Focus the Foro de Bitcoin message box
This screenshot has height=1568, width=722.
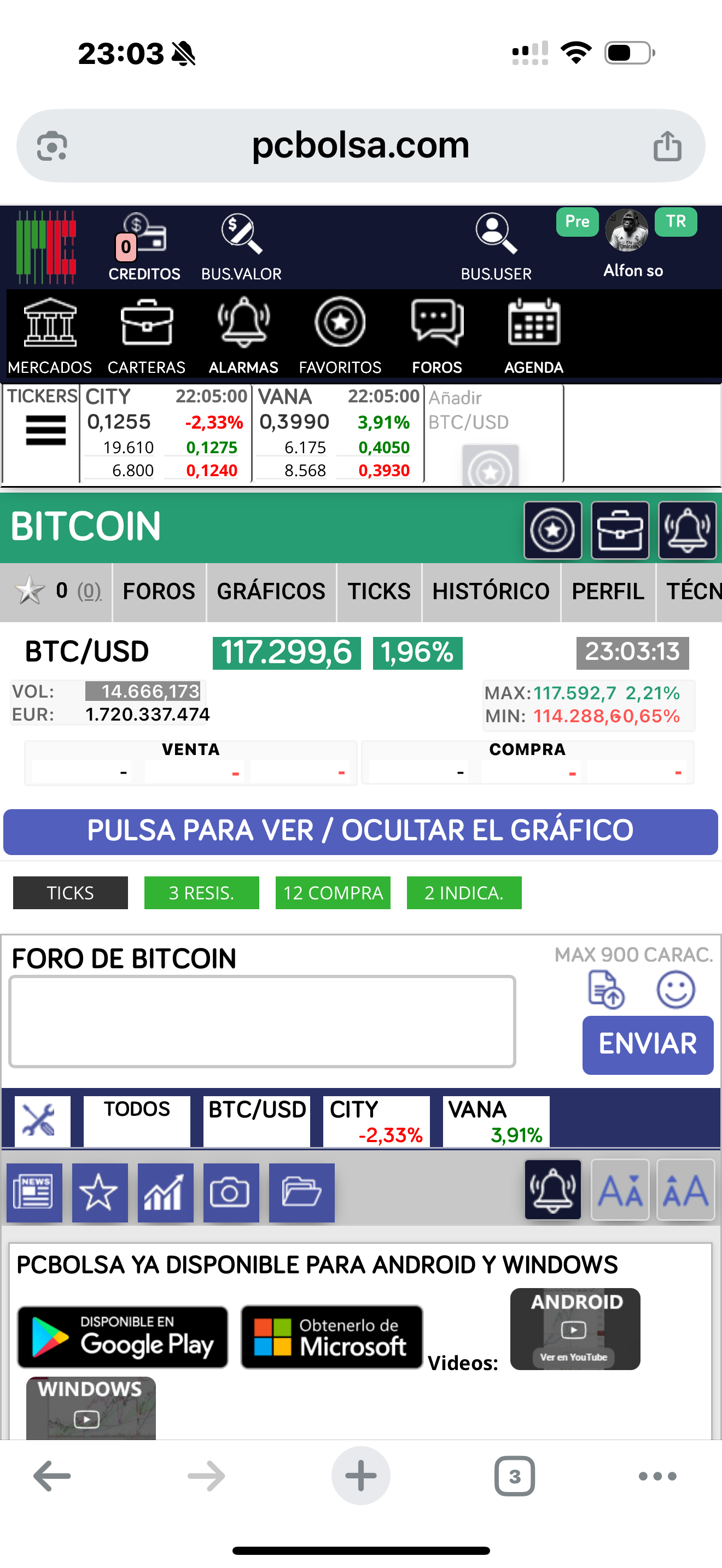click(x=263, y=1021)
